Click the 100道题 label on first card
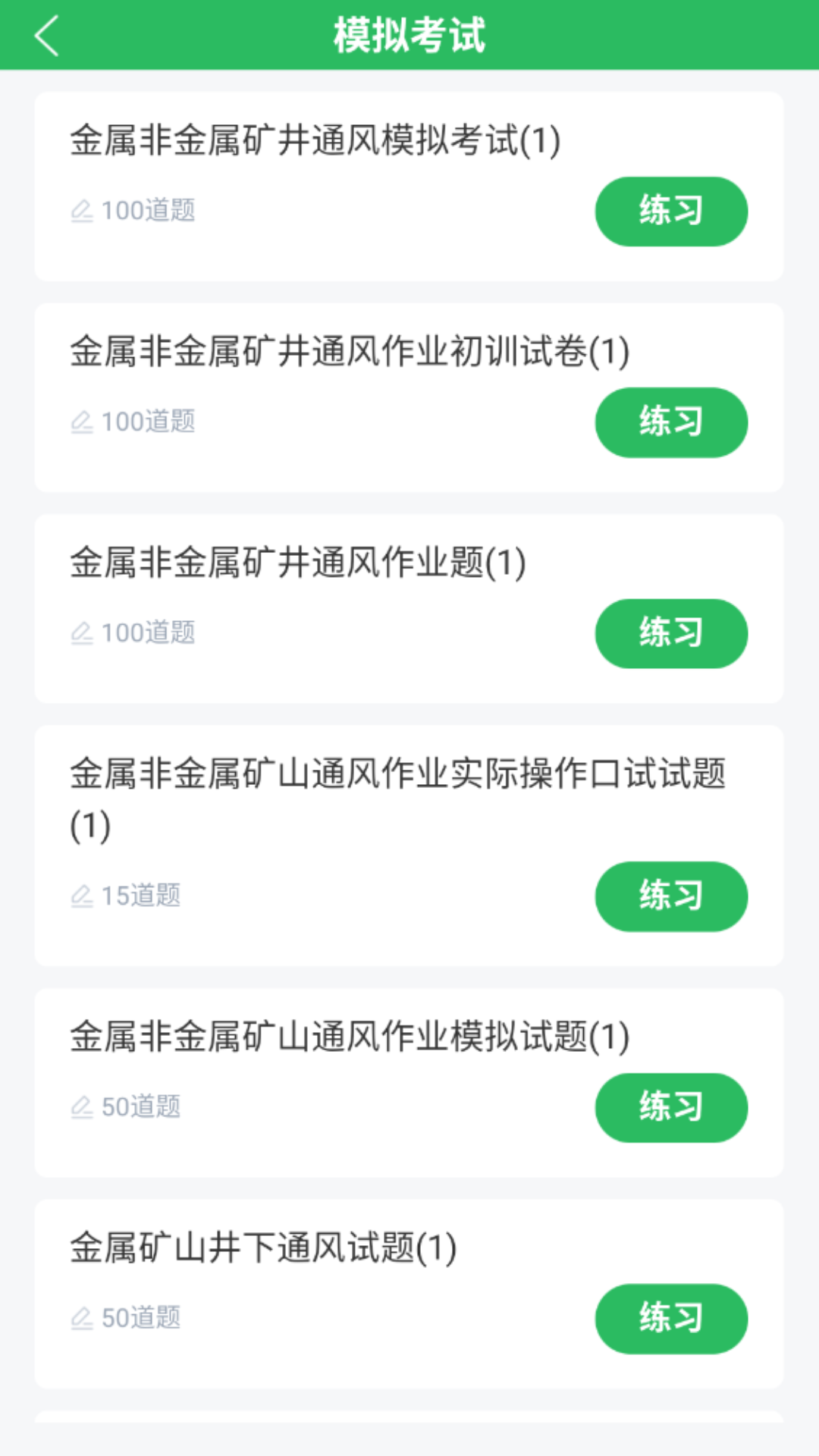The width and height of the screenshot is (819, 1456). 149,210
